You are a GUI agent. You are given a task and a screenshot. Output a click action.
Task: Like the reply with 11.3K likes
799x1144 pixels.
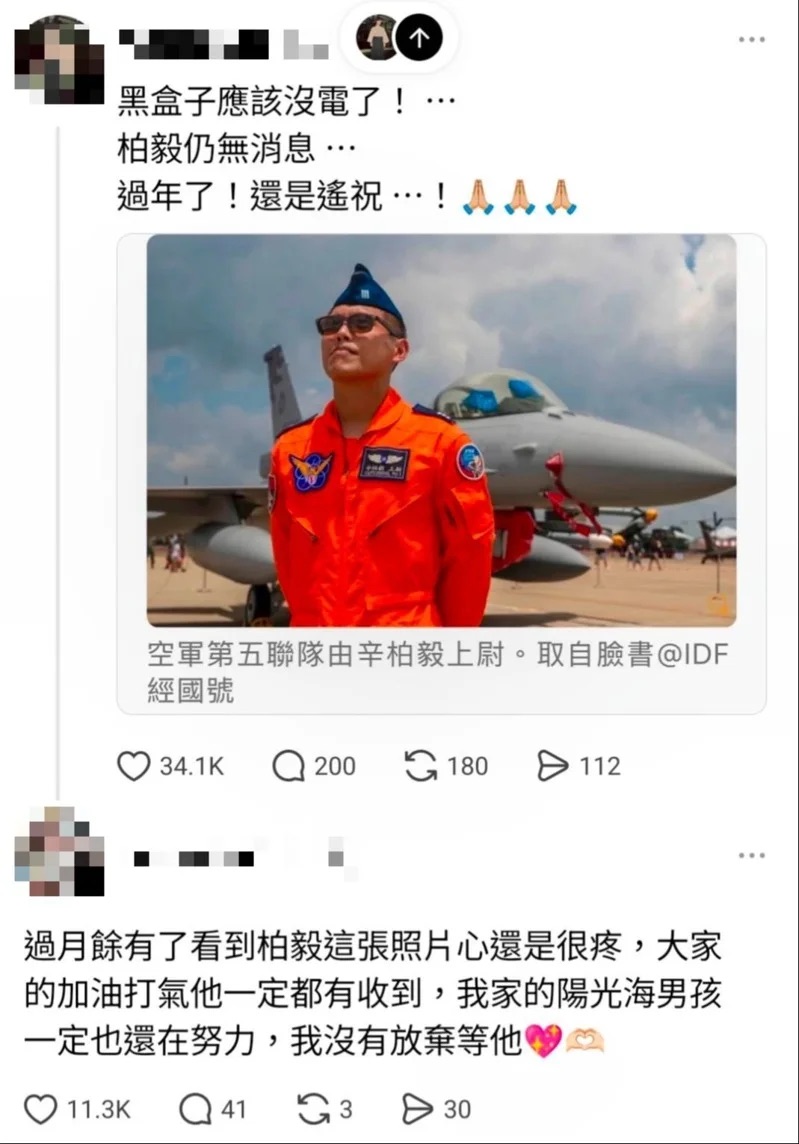click(40, 1109)
